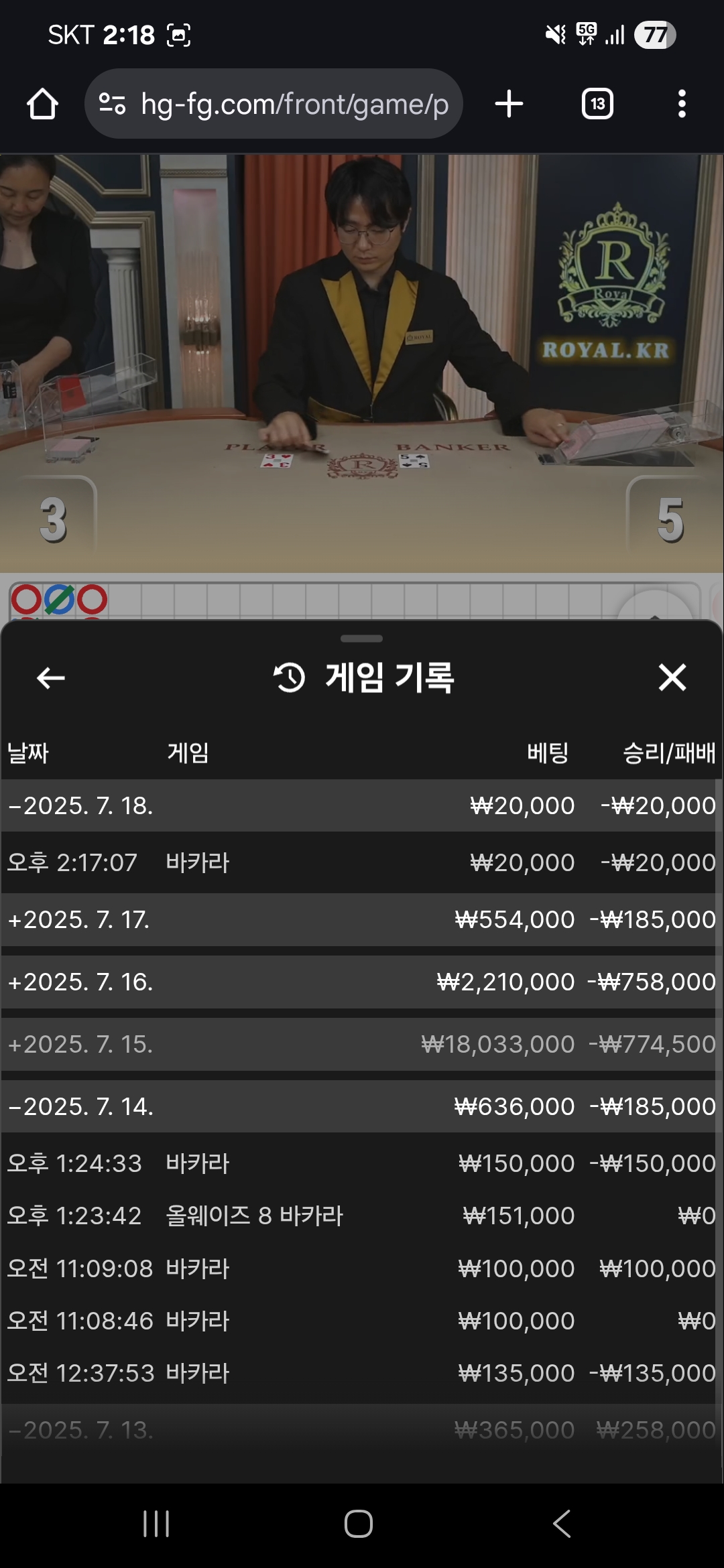The image size is (724, 1568).
Task: Open a new browser tab
Action: (x=509, y=104)
